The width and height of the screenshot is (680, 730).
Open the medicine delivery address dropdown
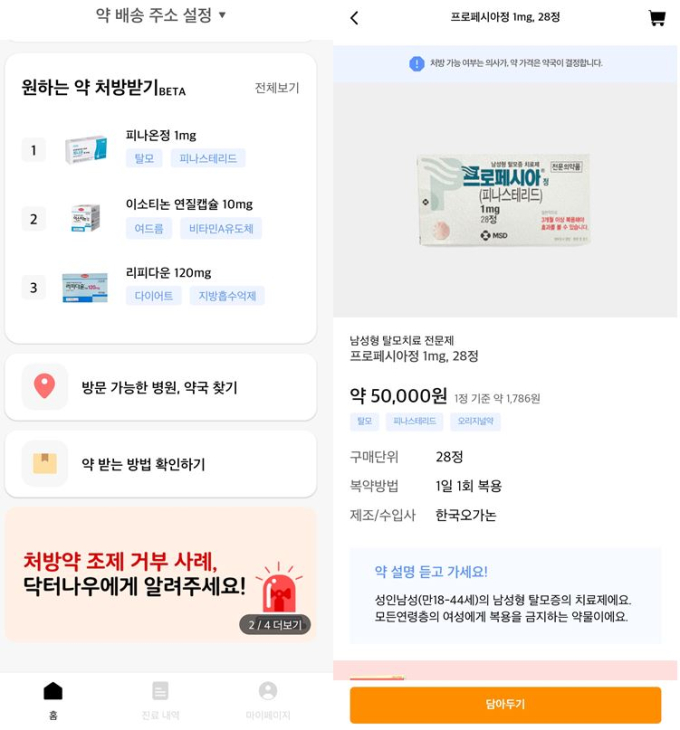pyautogui.click(x=161, y=15)
